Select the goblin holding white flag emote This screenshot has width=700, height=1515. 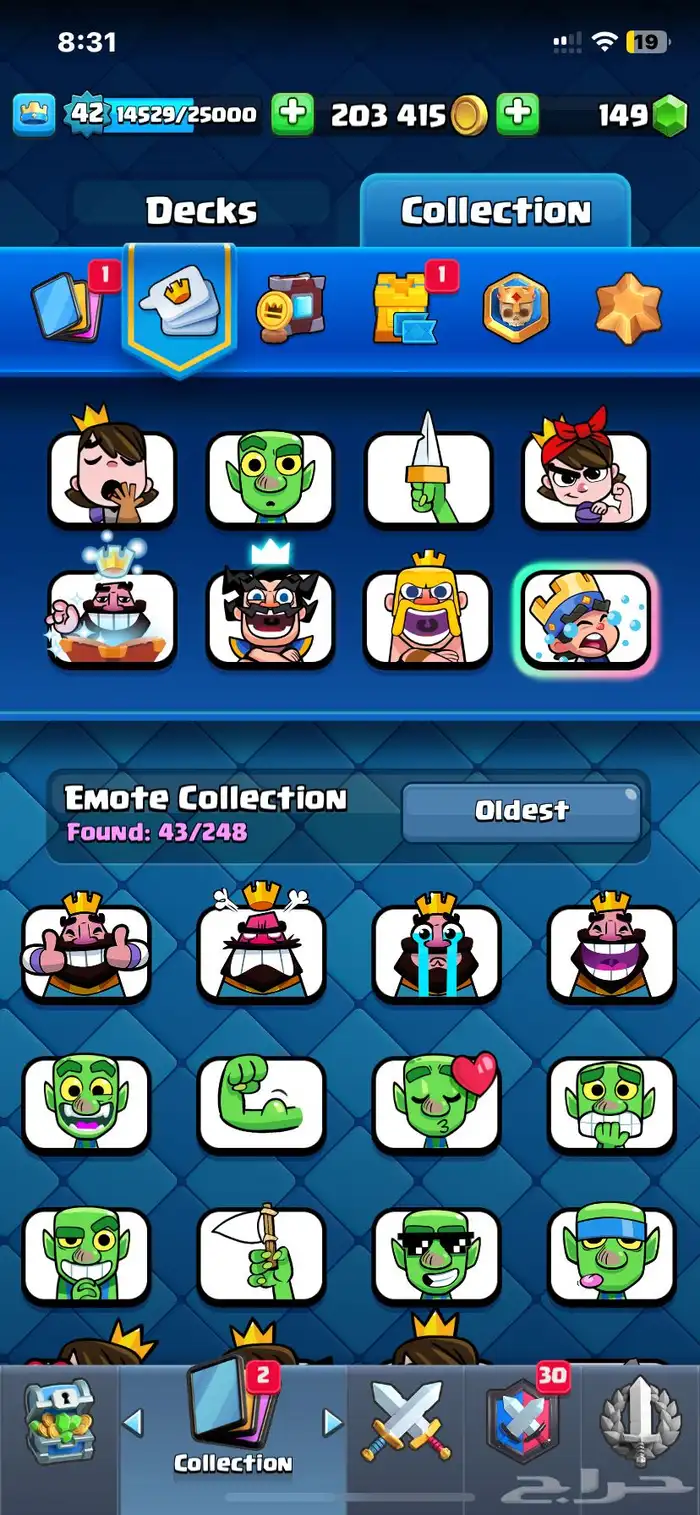(261, 1255)
